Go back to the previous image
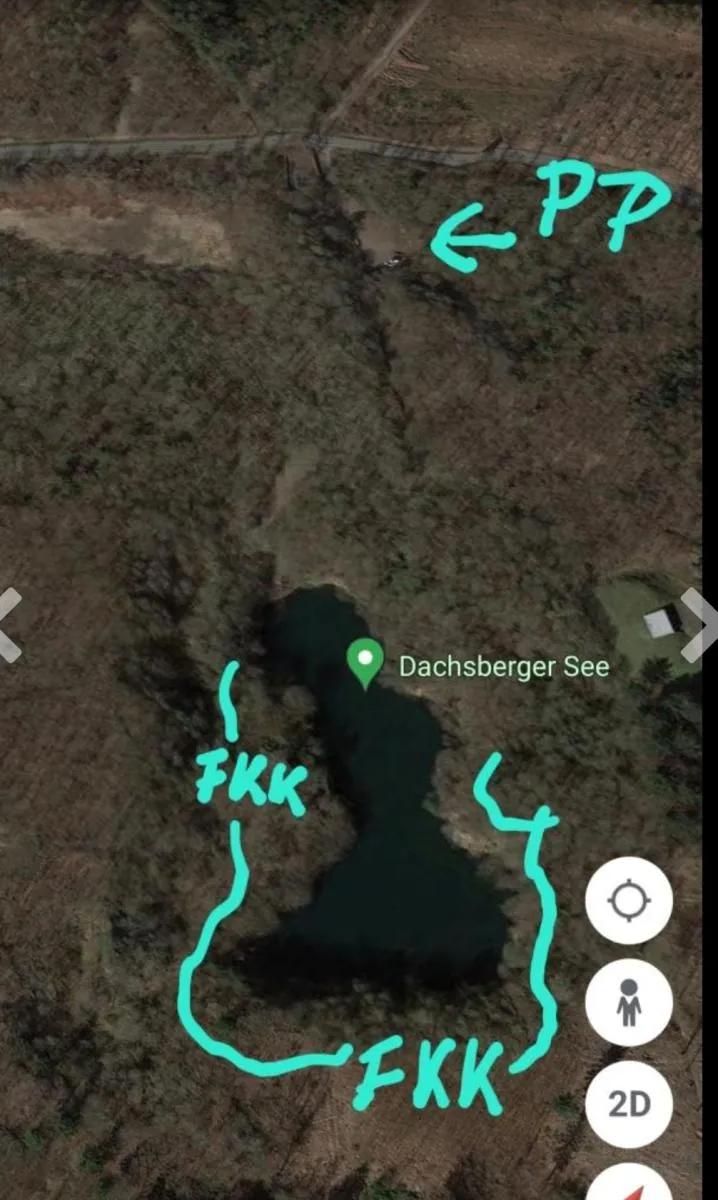 coord(9,625)
